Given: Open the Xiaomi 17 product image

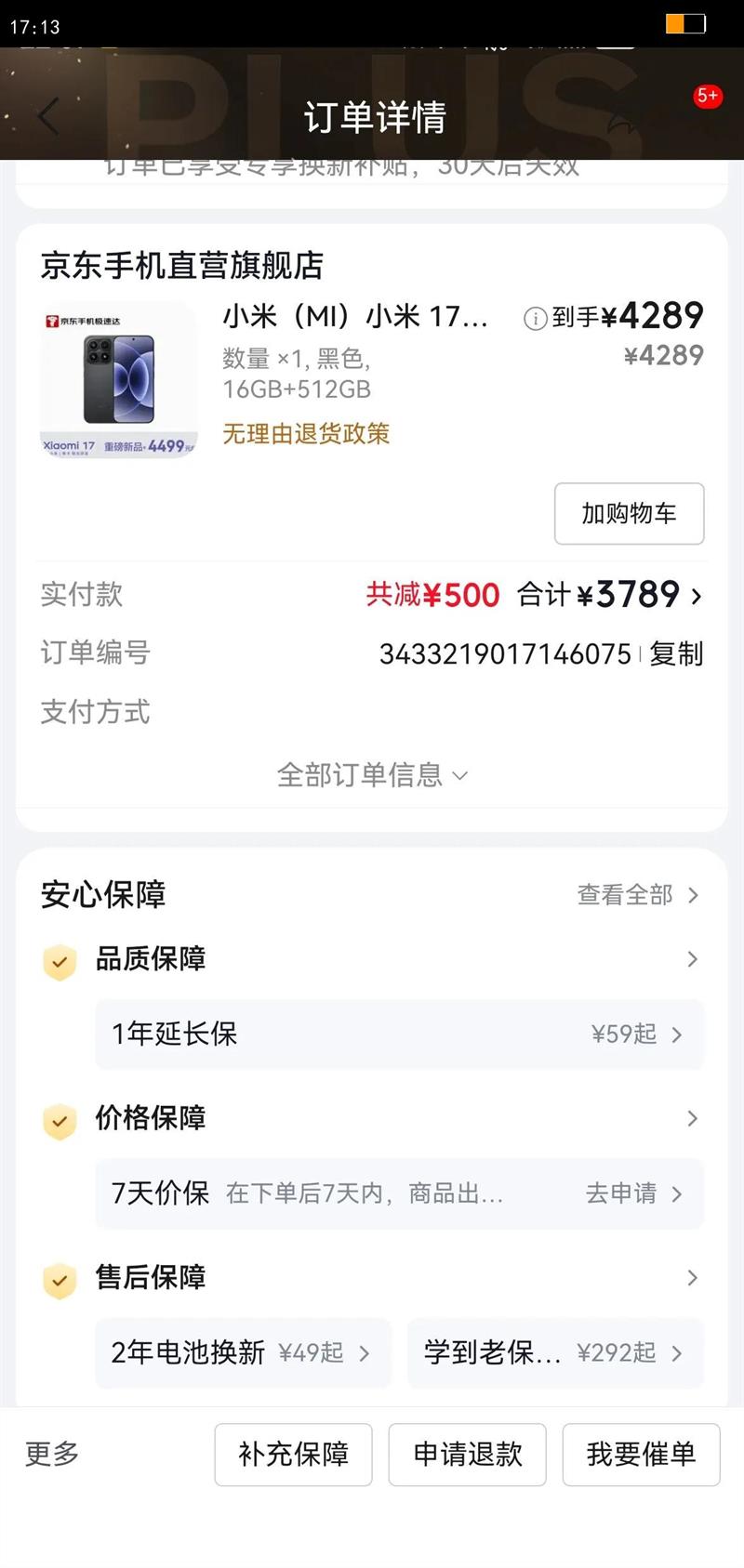Looking at the screenshot, I should (x=119, y=379).
